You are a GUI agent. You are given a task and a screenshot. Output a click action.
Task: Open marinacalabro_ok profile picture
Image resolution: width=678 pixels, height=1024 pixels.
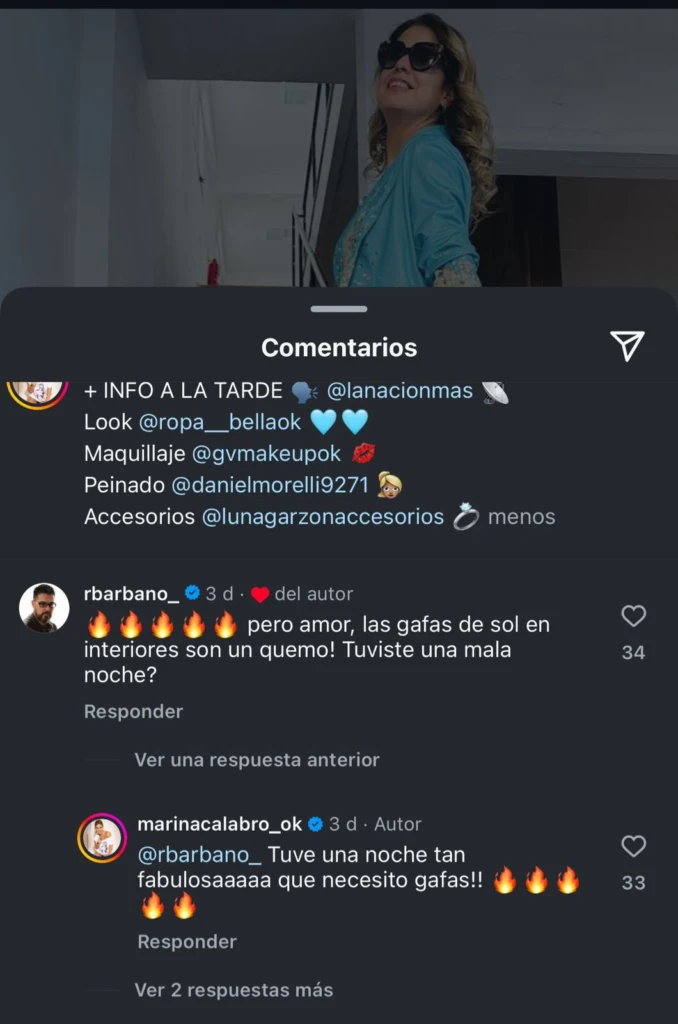(x=102, y=838)
